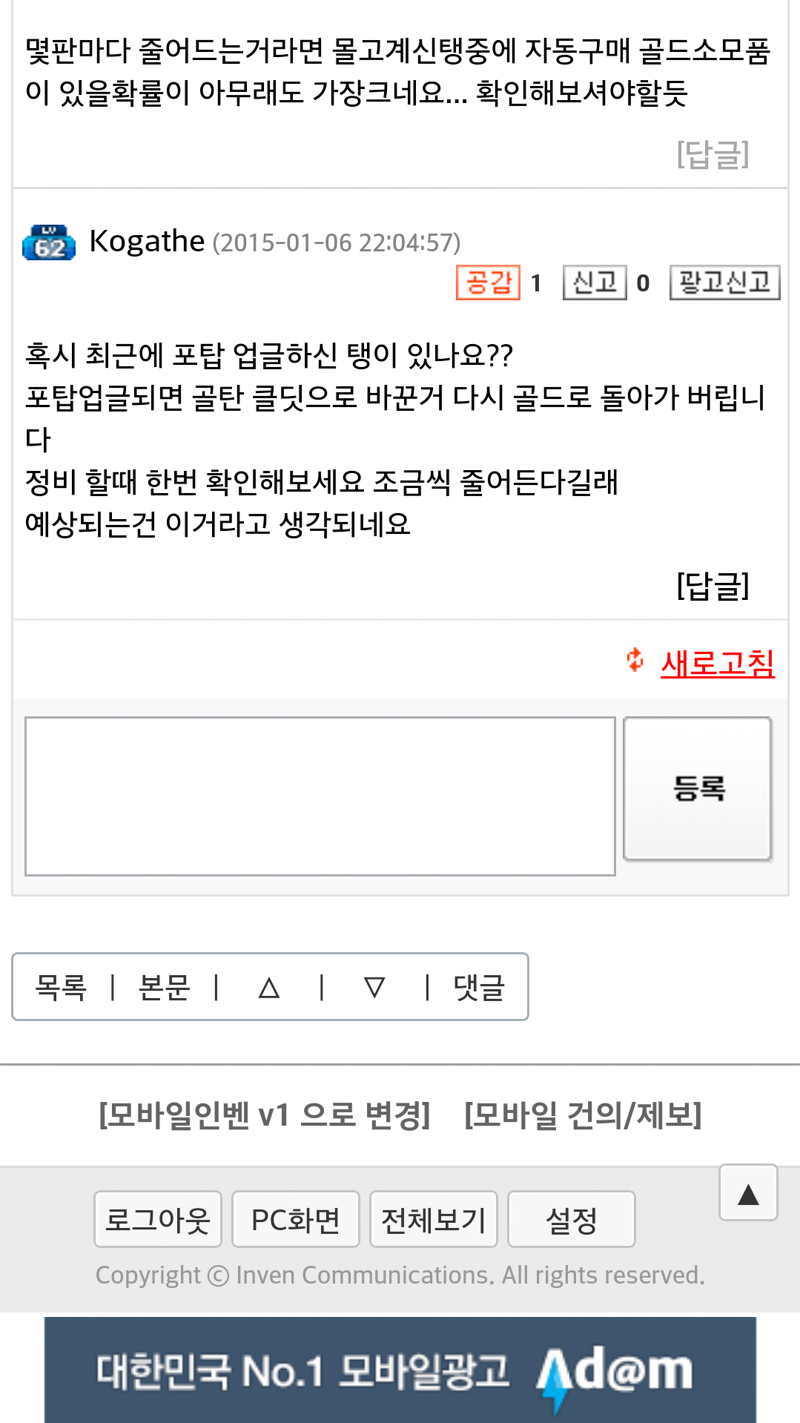Tap 공감 on Kogathe's comment
This screenshot has height=1423, width=800.
pos(488,283)
